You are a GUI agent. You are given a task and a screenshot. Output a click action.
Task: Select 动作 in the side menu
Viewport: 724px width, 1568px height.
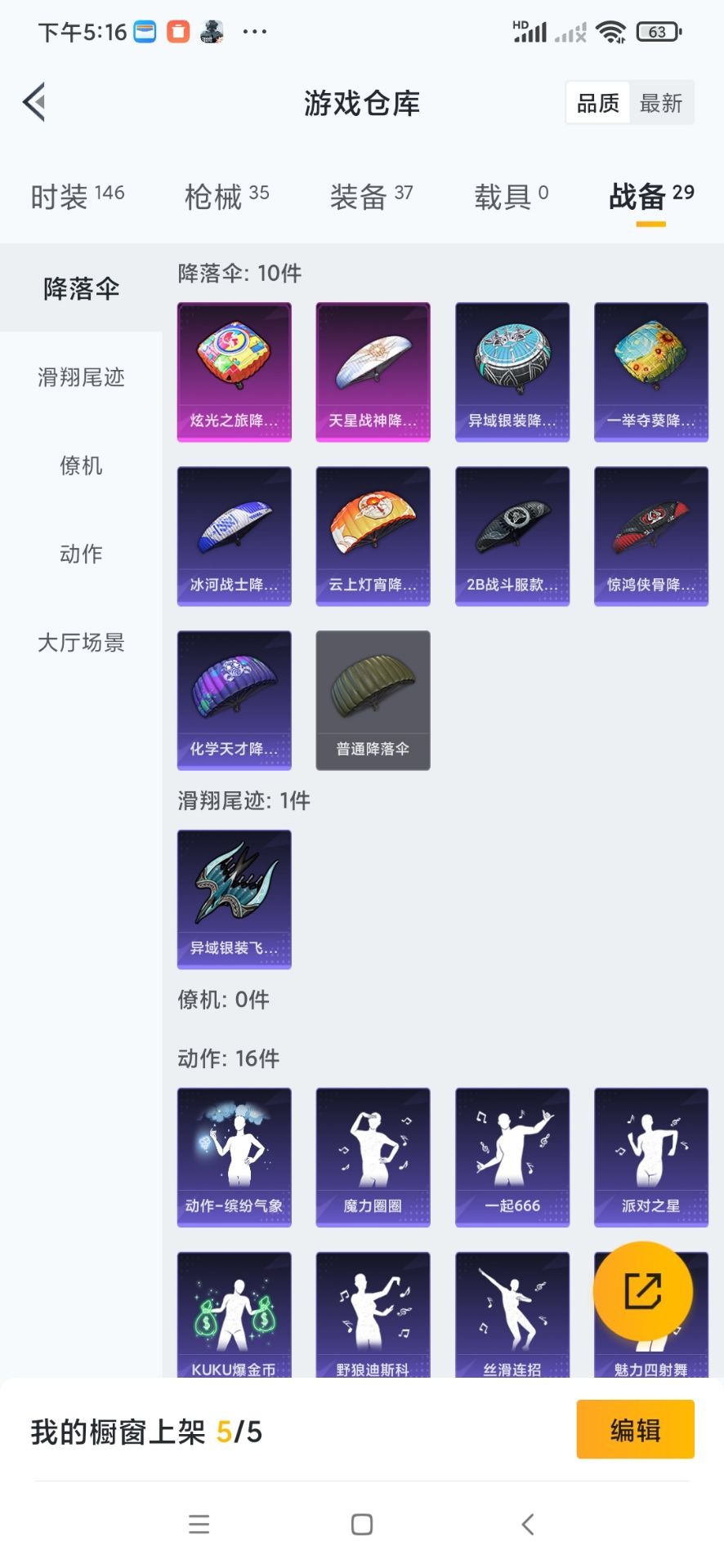tap(81, 554)
